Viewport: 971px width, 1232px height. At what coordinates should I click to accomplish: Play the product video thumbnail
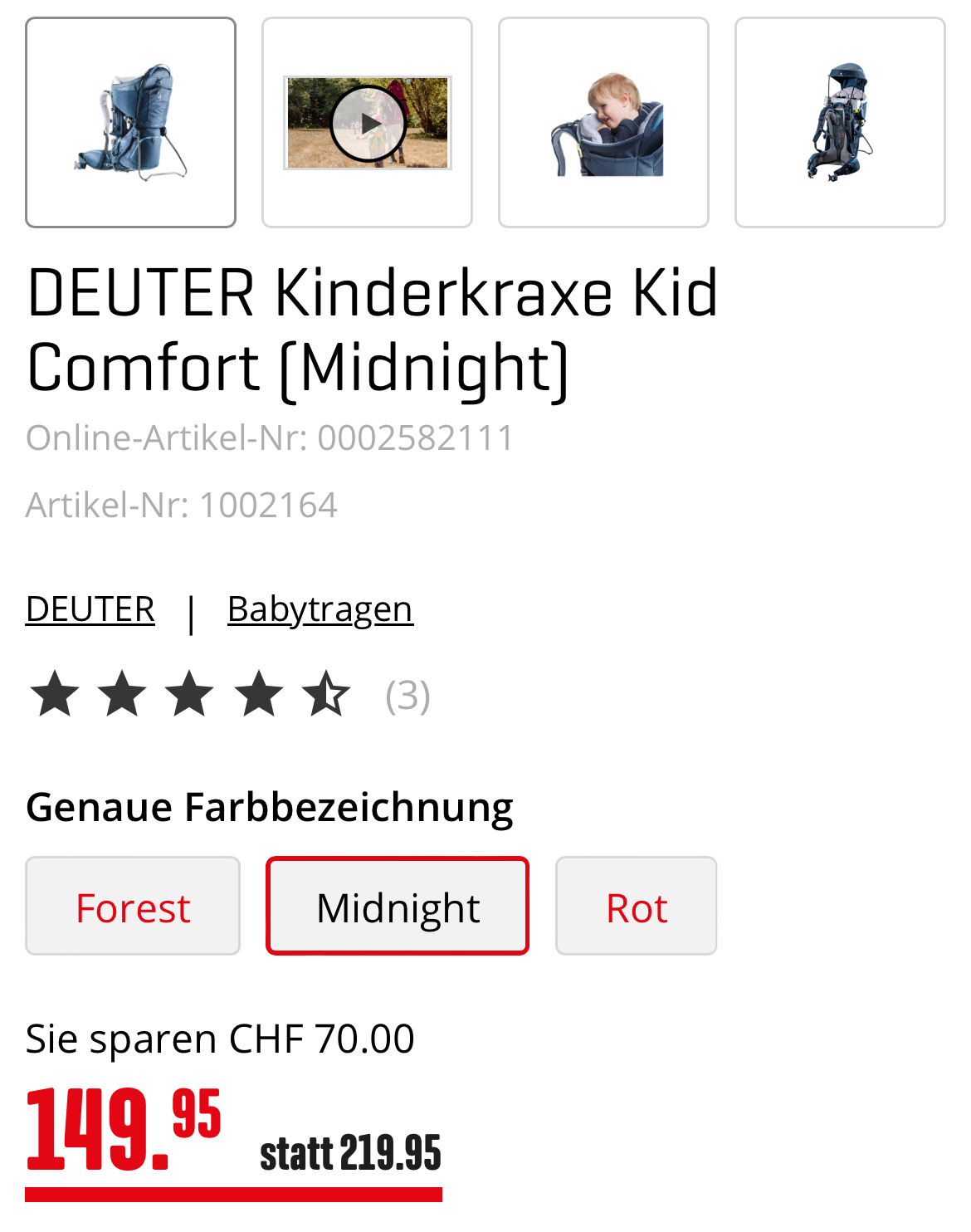coord(367,123)
